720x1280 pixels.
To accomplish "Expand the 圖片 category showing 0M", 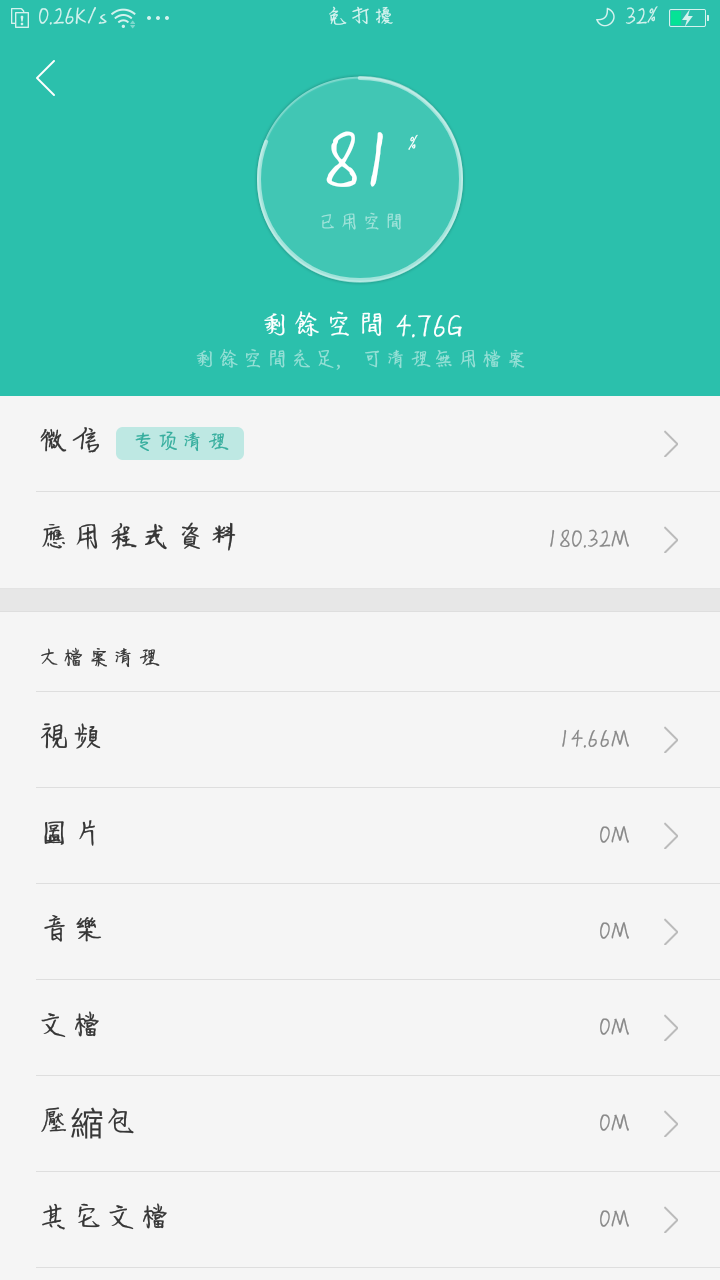I will 360,834.
